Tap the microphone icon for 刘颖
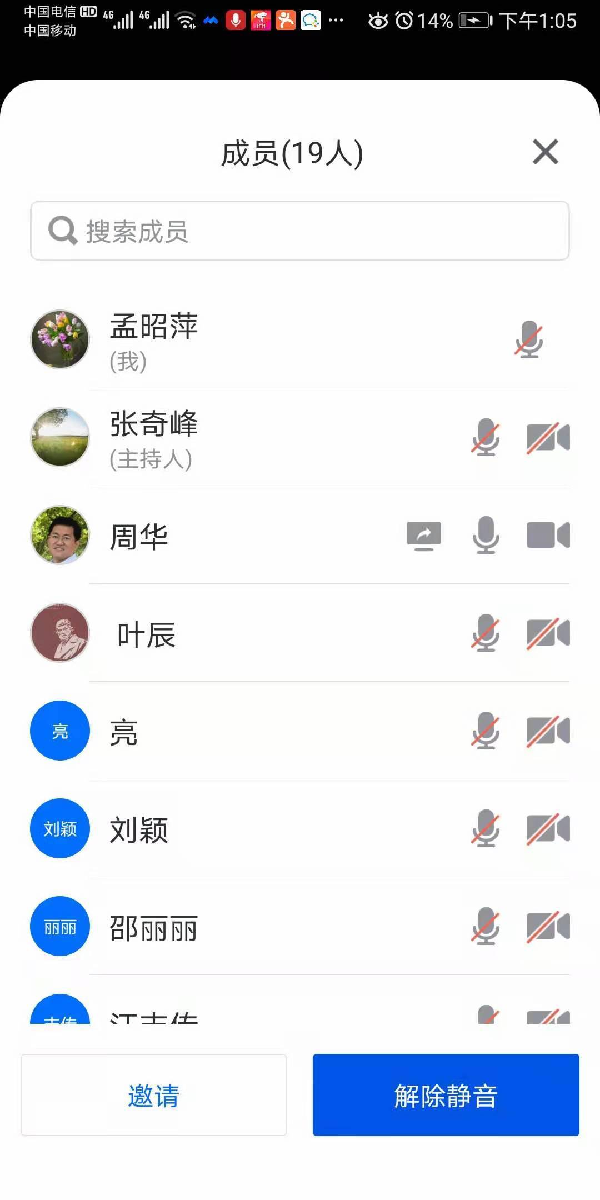Screen dimensions: 600x1200 click(486, 830)
